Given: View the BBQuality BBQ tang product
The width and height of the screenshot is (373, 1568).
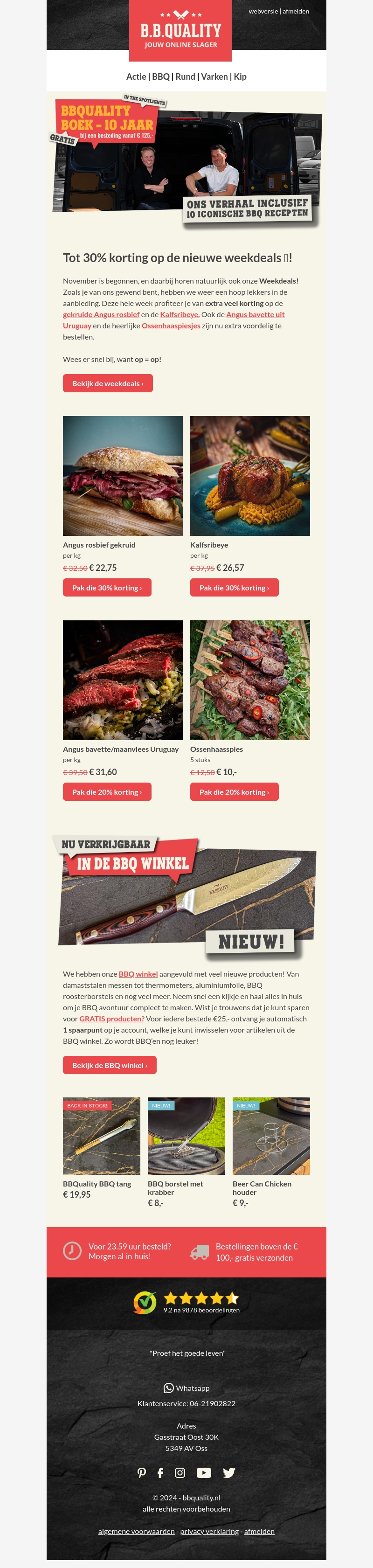Looking at the screenshot, I should coord(102,1137).
